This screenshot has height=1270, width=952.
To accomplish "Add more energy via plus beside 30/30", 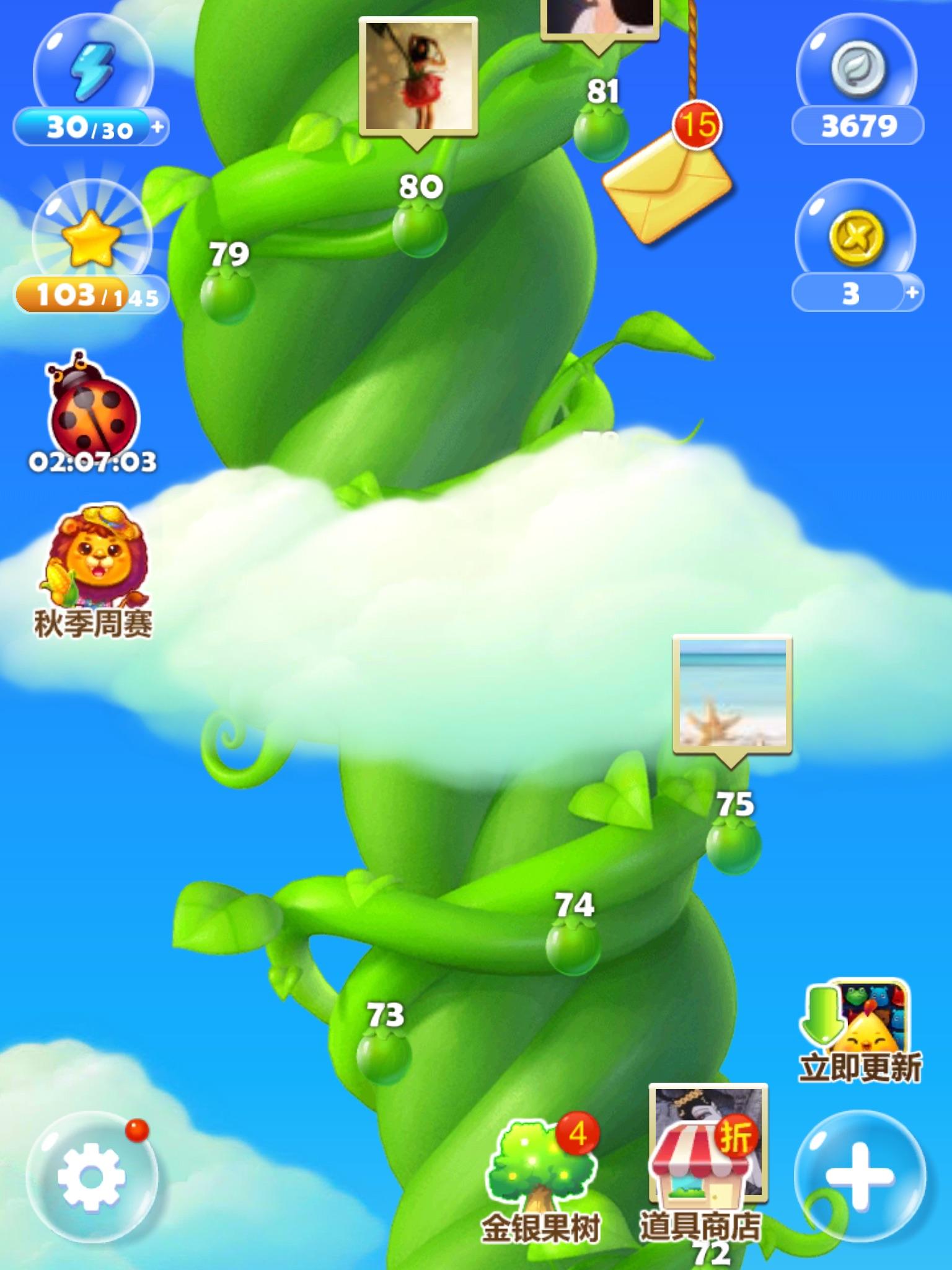I will [x=158, y=127].
